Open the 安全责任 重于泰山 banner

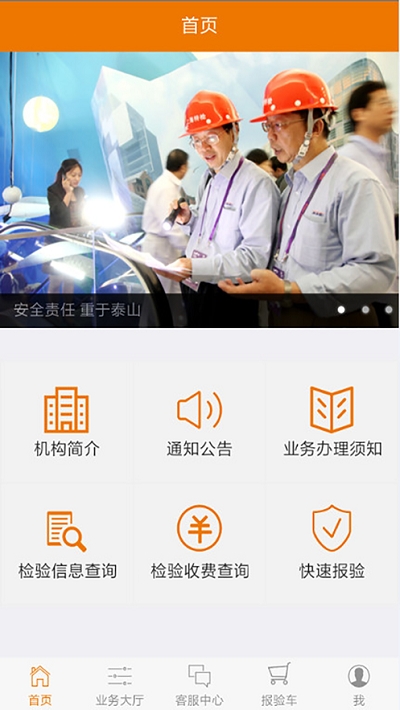coord(199,189)
